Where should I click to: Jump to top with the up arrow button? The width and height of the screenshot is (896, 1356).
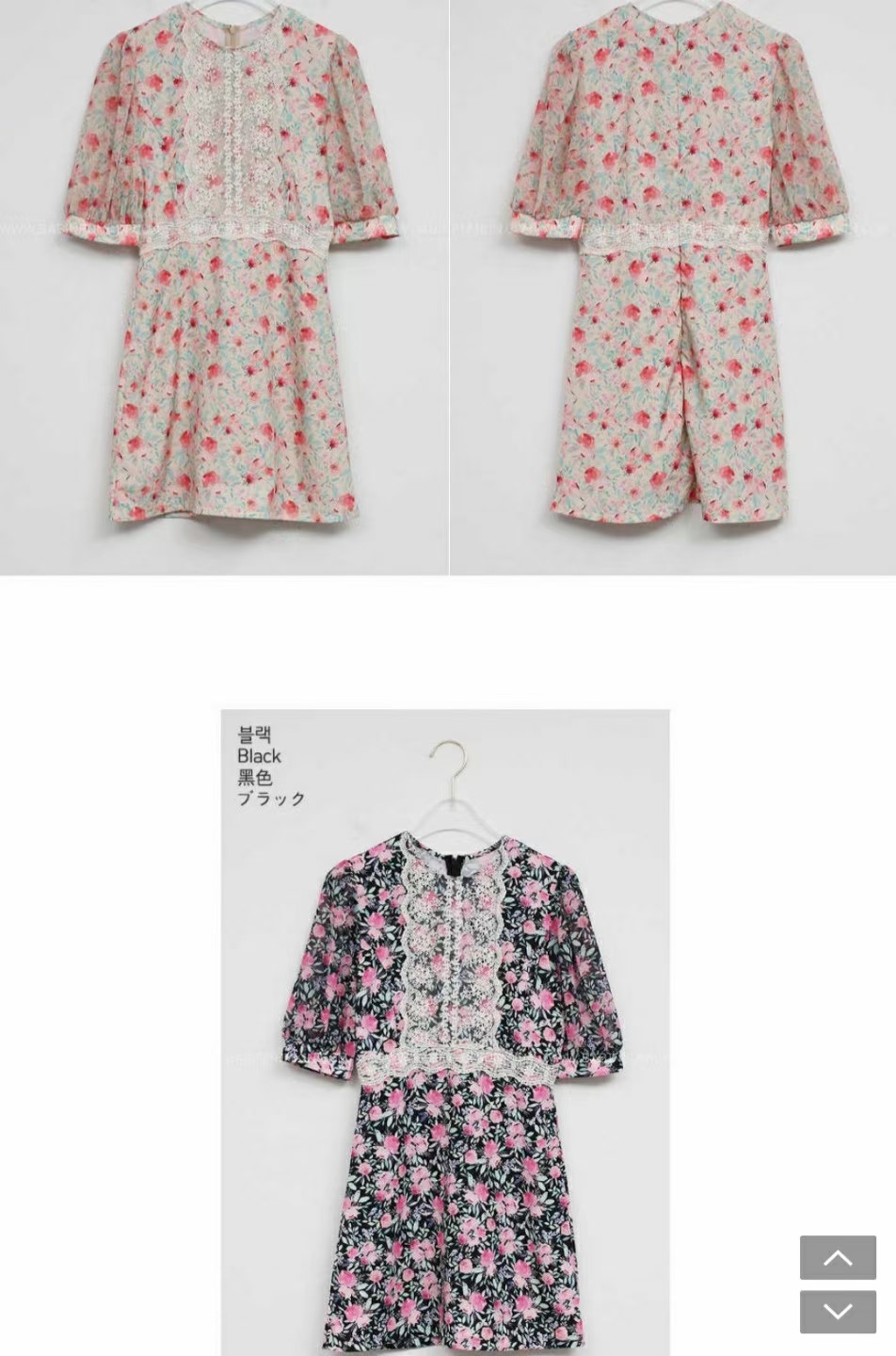point(838,1257)
